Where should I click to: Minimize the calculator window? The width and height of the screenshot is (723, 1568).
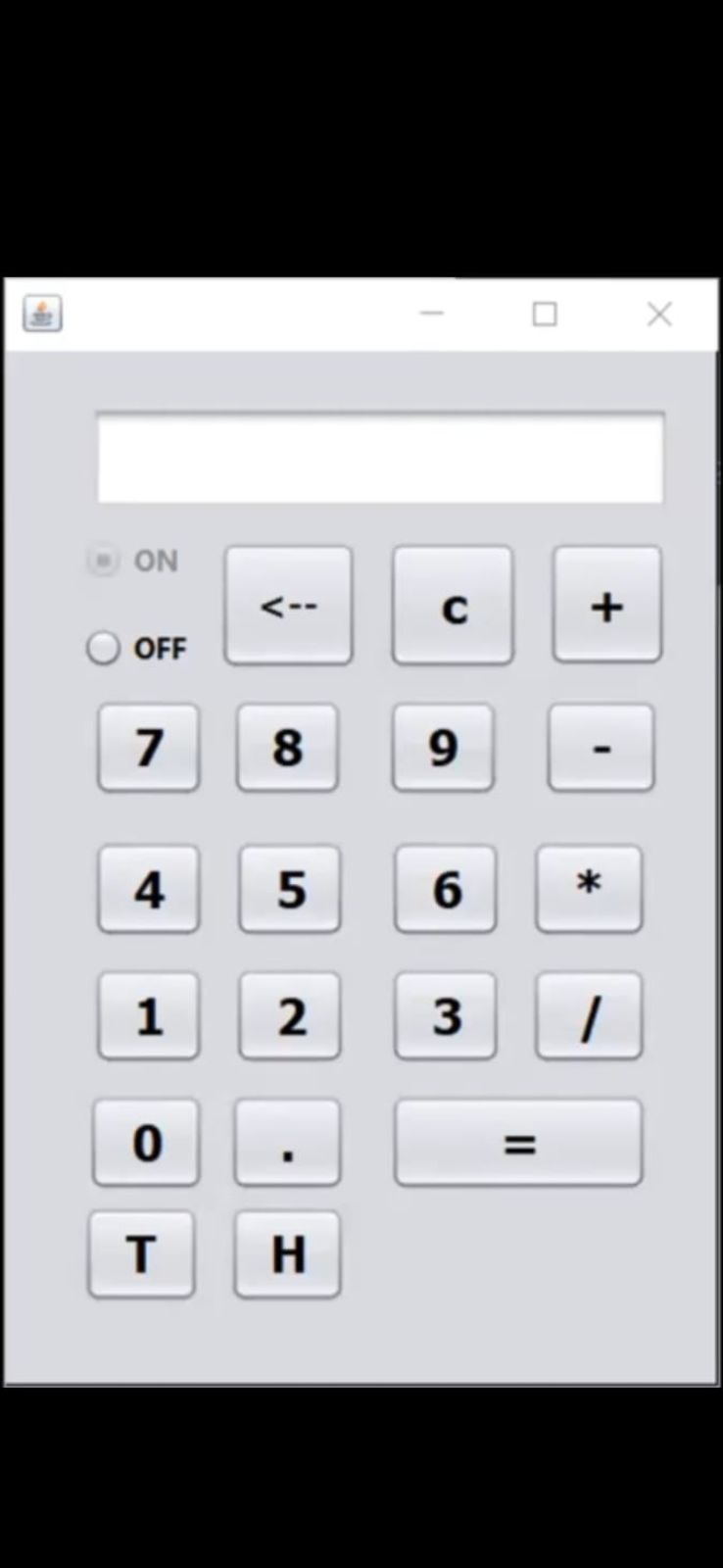point(432,314)
